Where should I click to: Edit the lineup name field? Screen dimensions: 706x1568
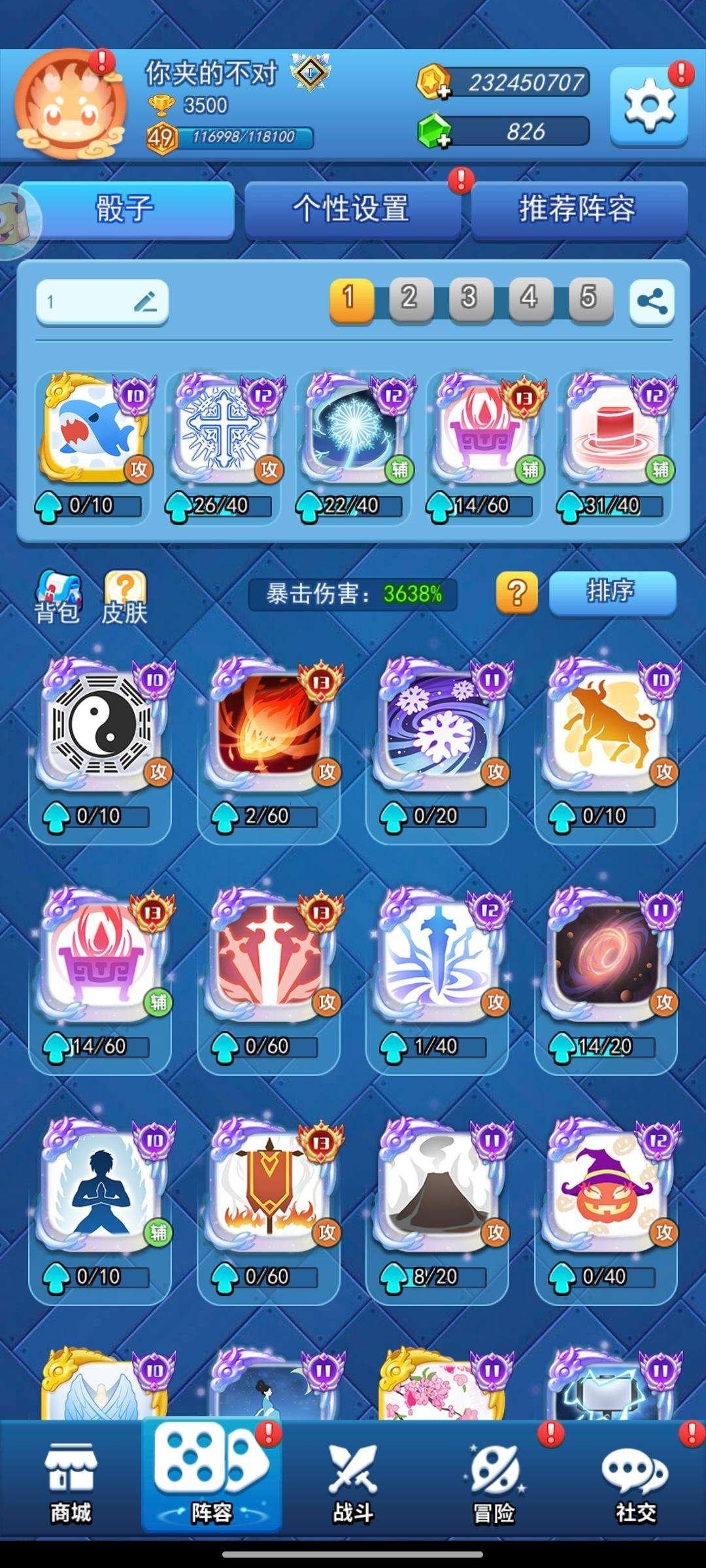point(103,302)
